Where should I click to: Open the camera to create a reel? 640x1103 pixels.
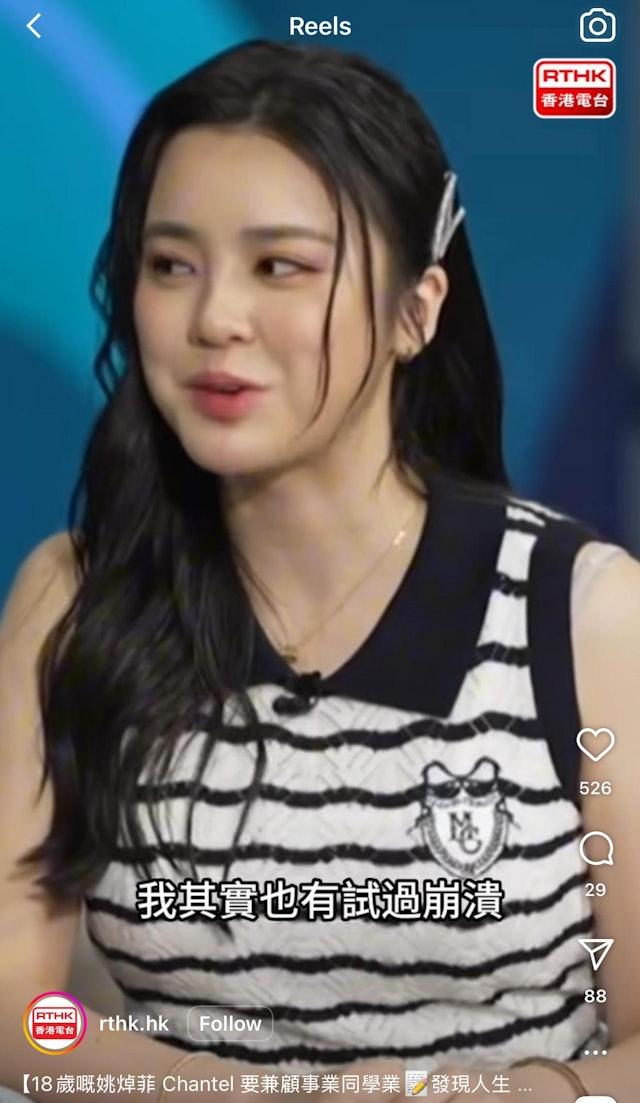pos(597,26)
